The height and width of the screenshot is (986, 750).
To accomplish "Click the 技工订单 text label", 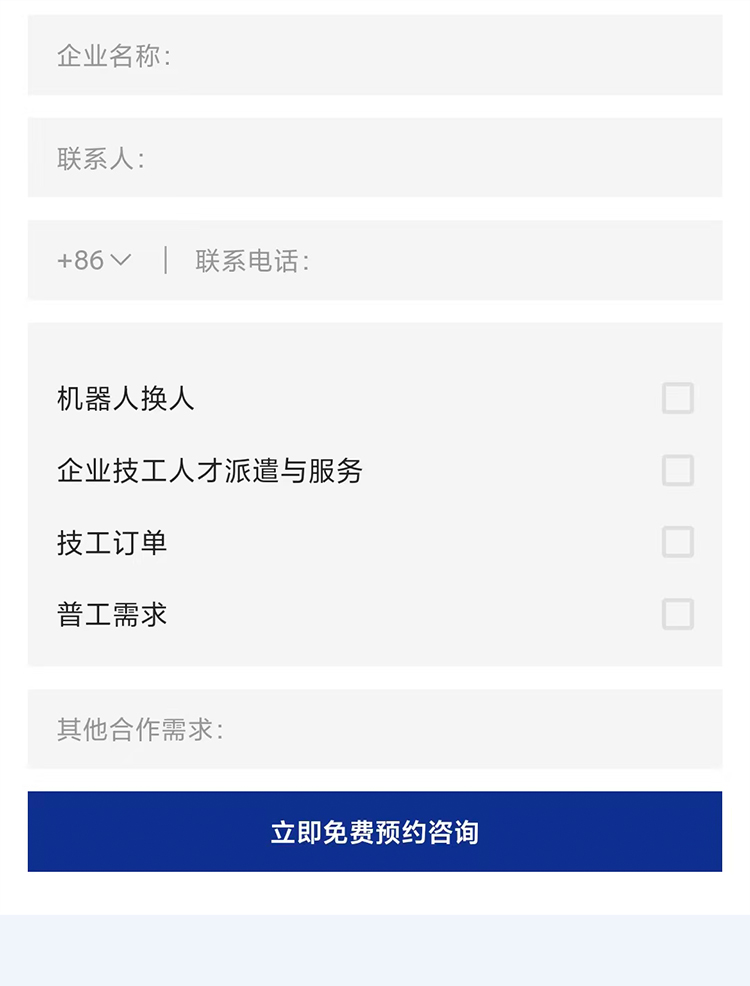I will click(x=113, y=542).
